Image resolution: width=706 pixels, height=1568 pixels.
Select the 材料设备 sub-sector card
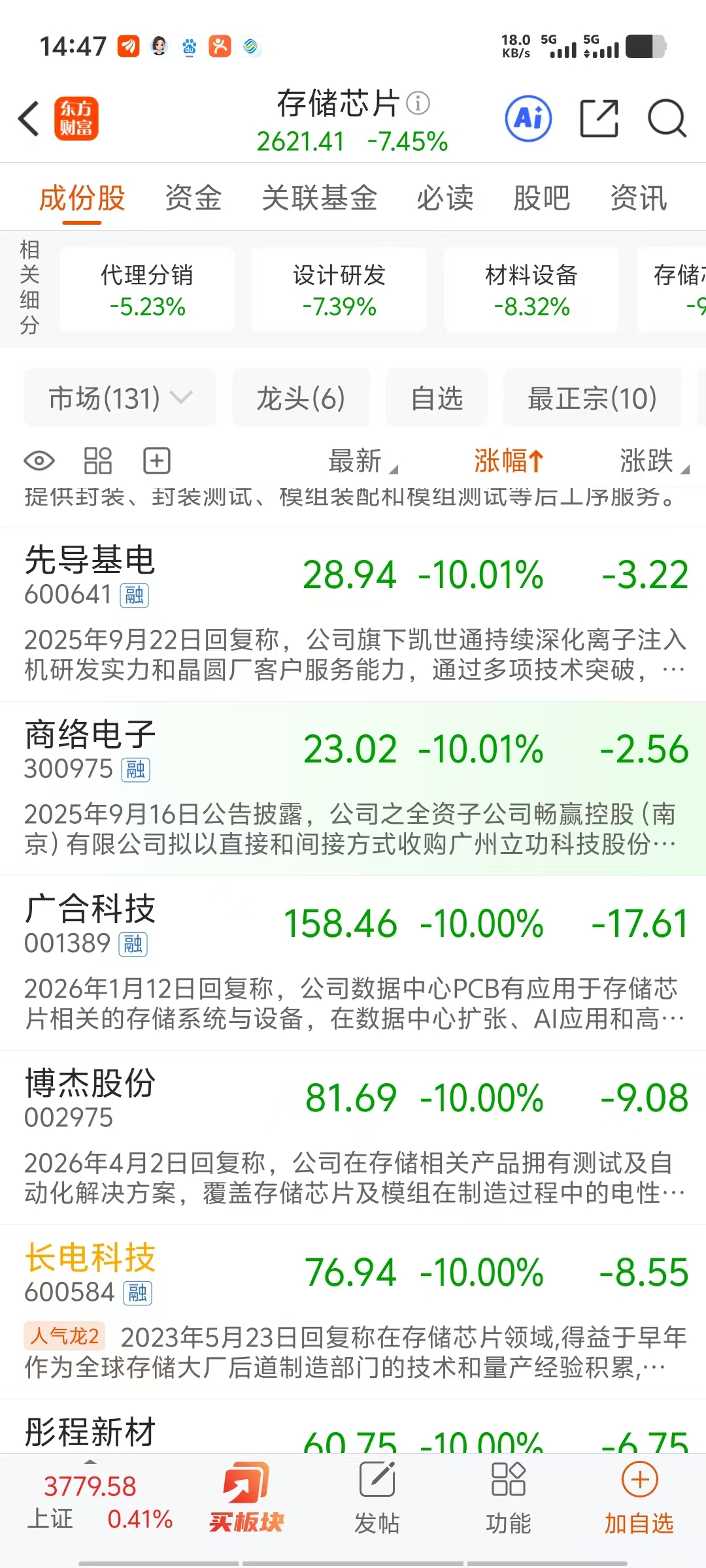(x=531, y=289)
